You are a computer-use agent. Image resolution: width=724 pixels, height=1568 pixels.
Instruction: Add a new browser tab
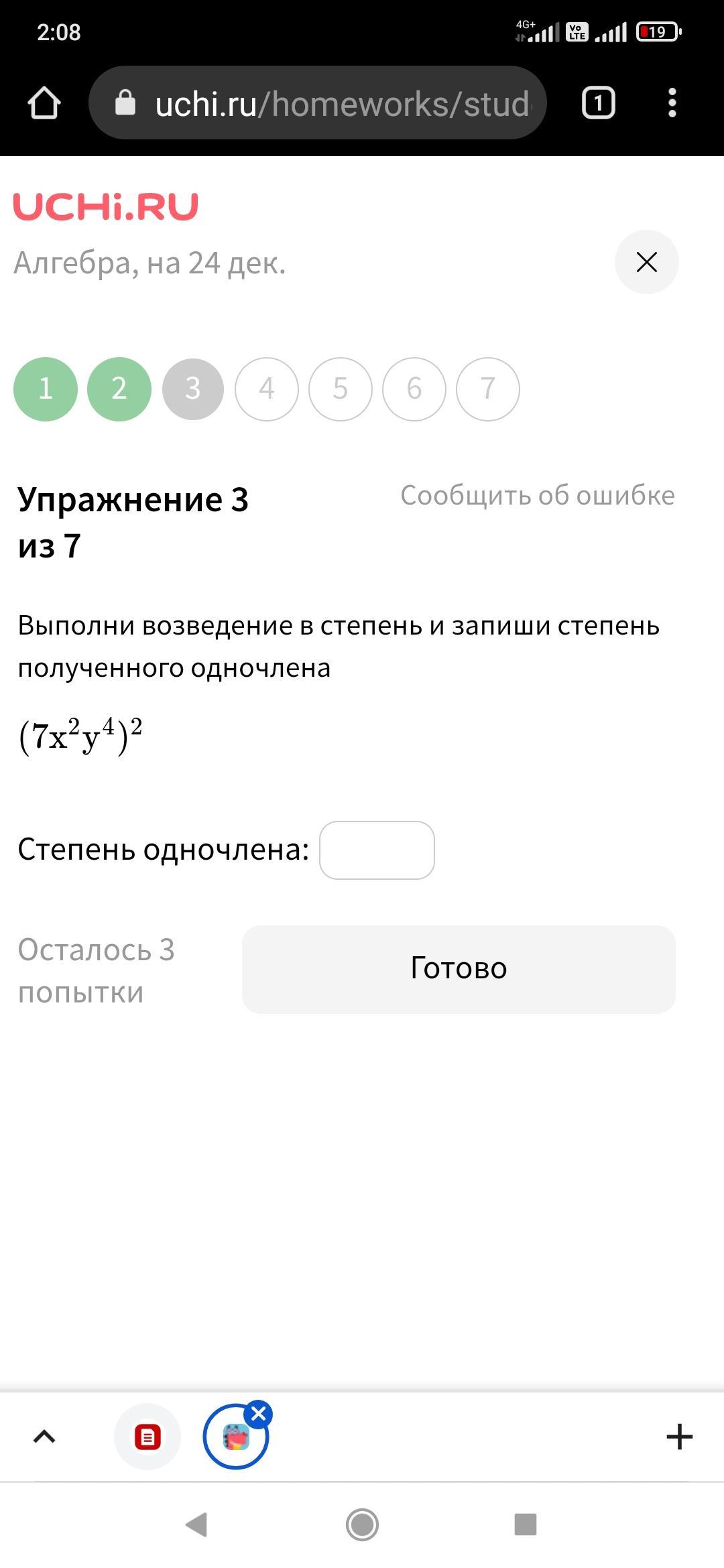point(679,1437)
